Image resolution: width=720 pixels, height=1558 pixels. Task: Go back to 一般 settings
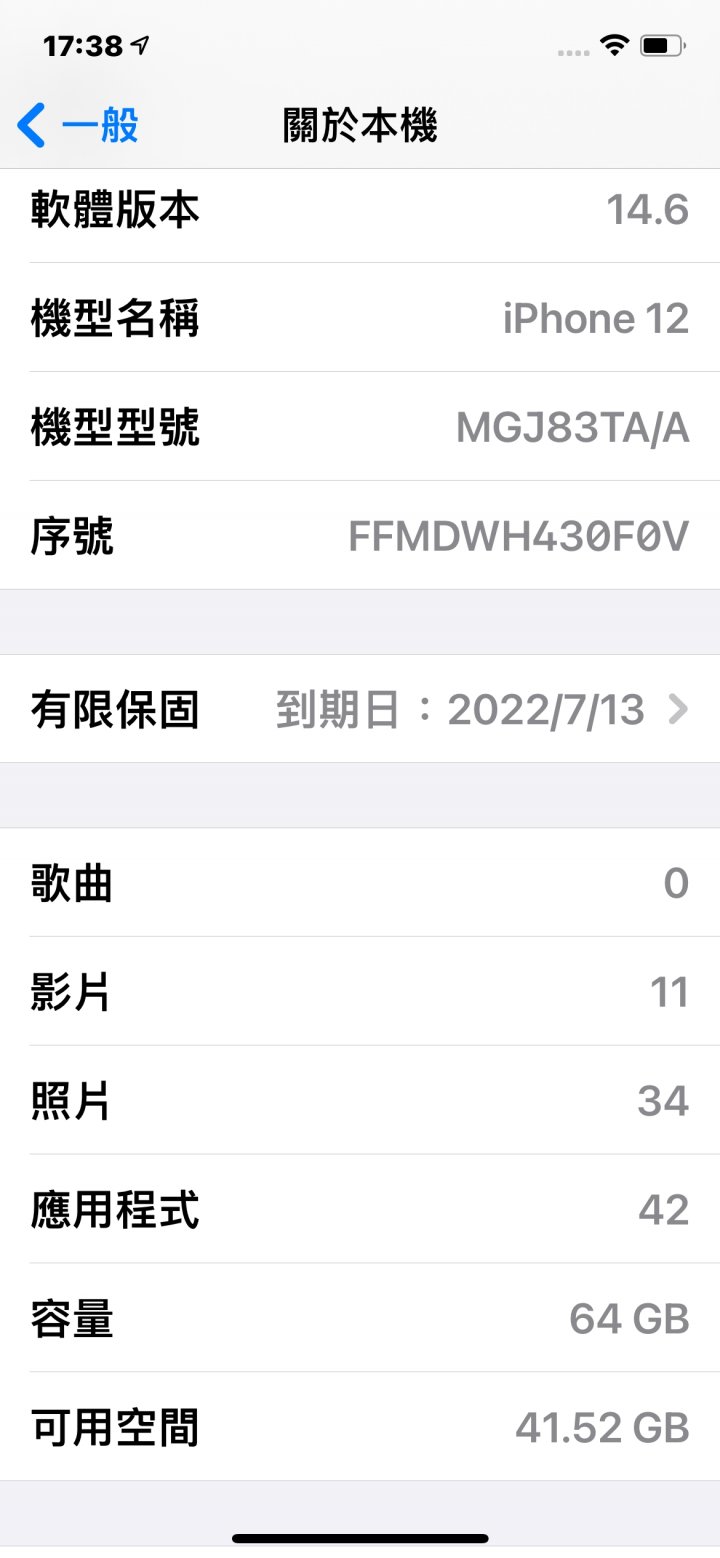(78, 127)
